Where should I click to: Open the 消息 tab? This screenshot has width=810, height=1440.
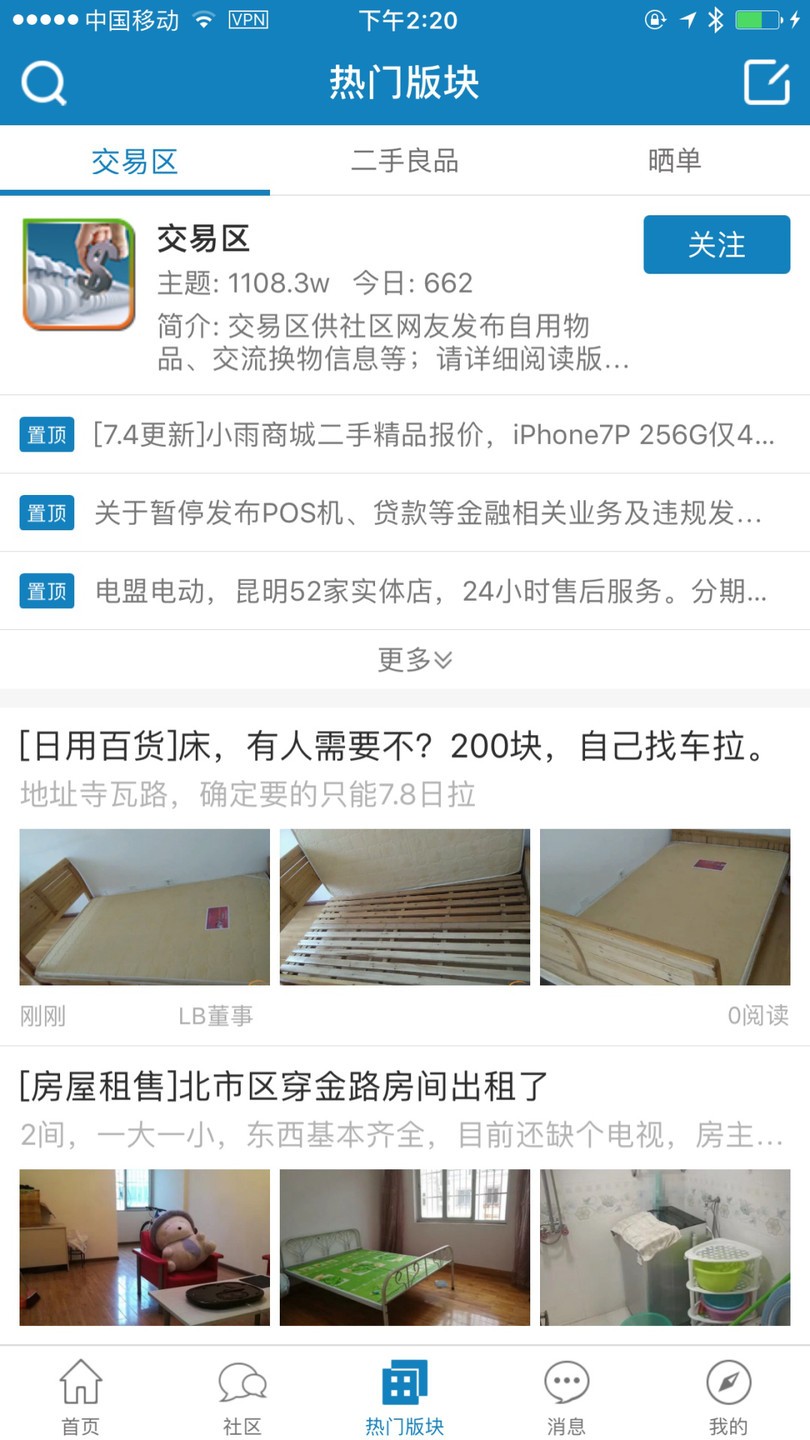pyautogui.click(x=566, y=1395)
